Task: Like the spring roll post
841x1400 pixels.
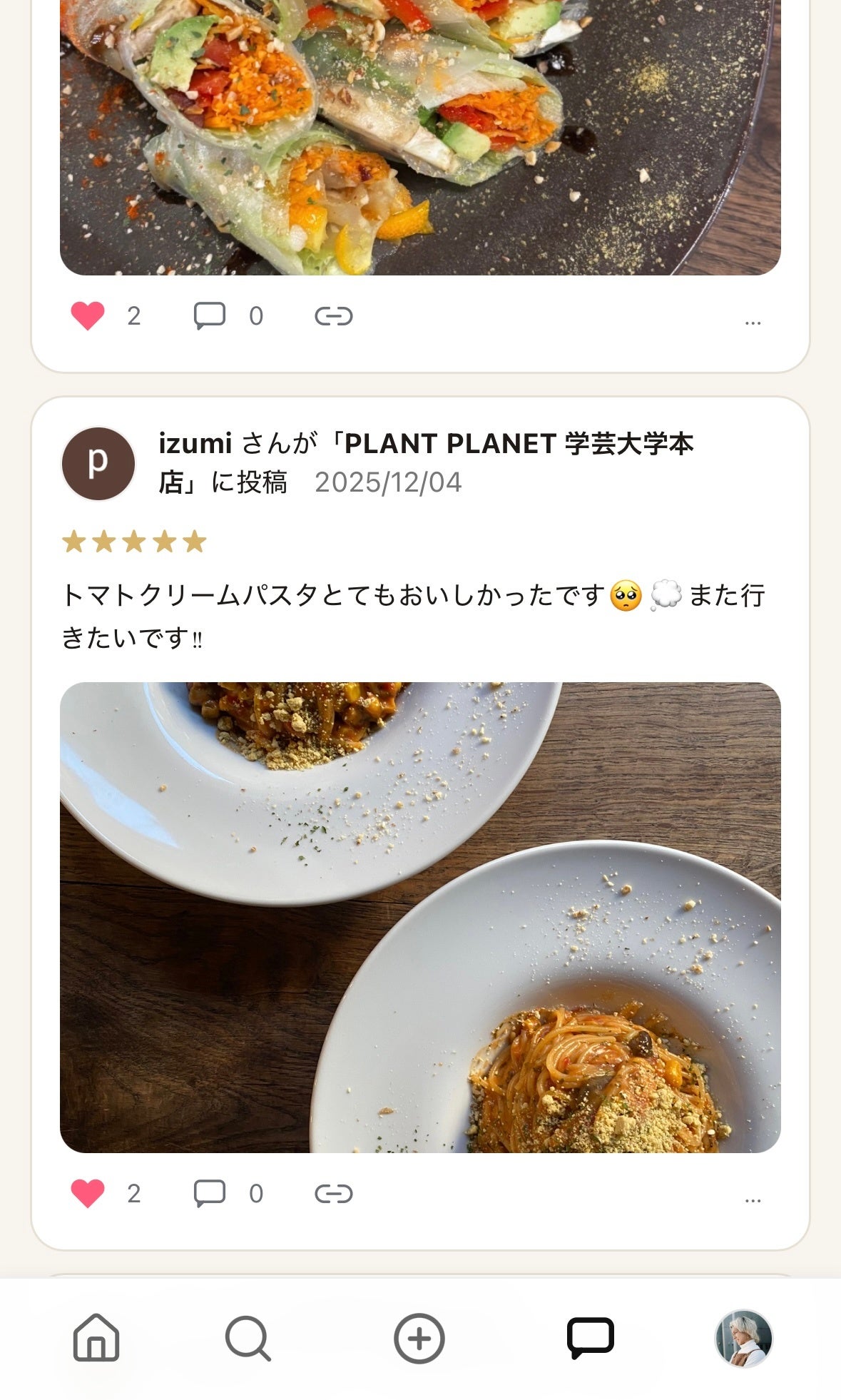Action: (x=88, y=315)
